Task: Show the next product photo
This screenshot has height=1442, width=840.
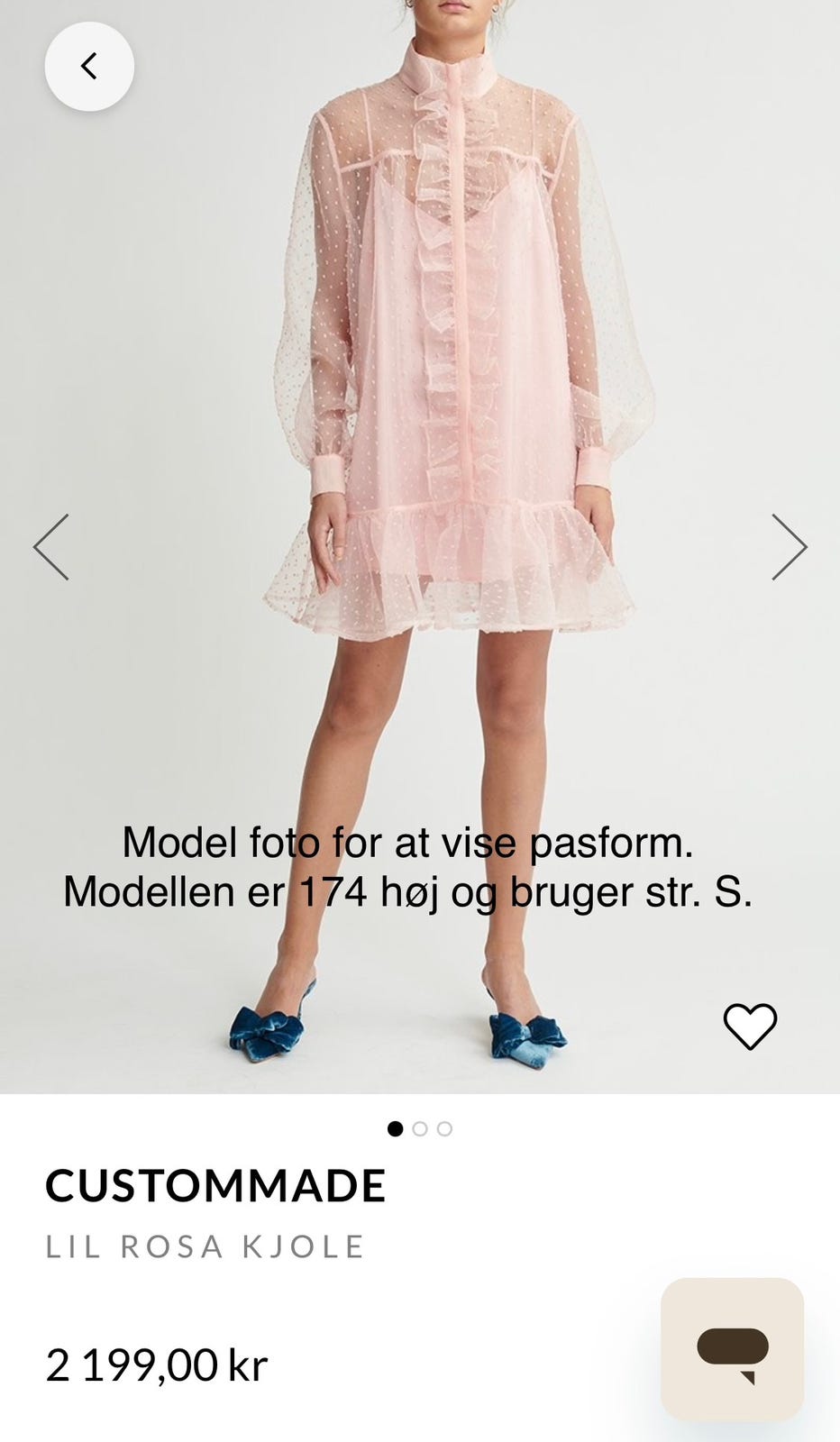Action: point(789,547)
